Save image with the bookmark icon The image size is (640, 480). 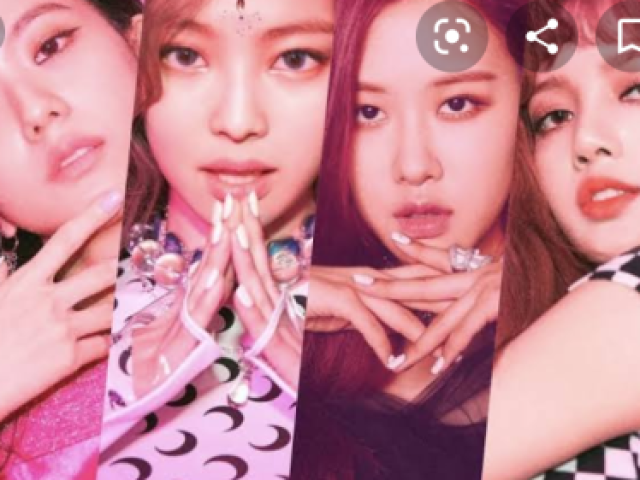627,38
